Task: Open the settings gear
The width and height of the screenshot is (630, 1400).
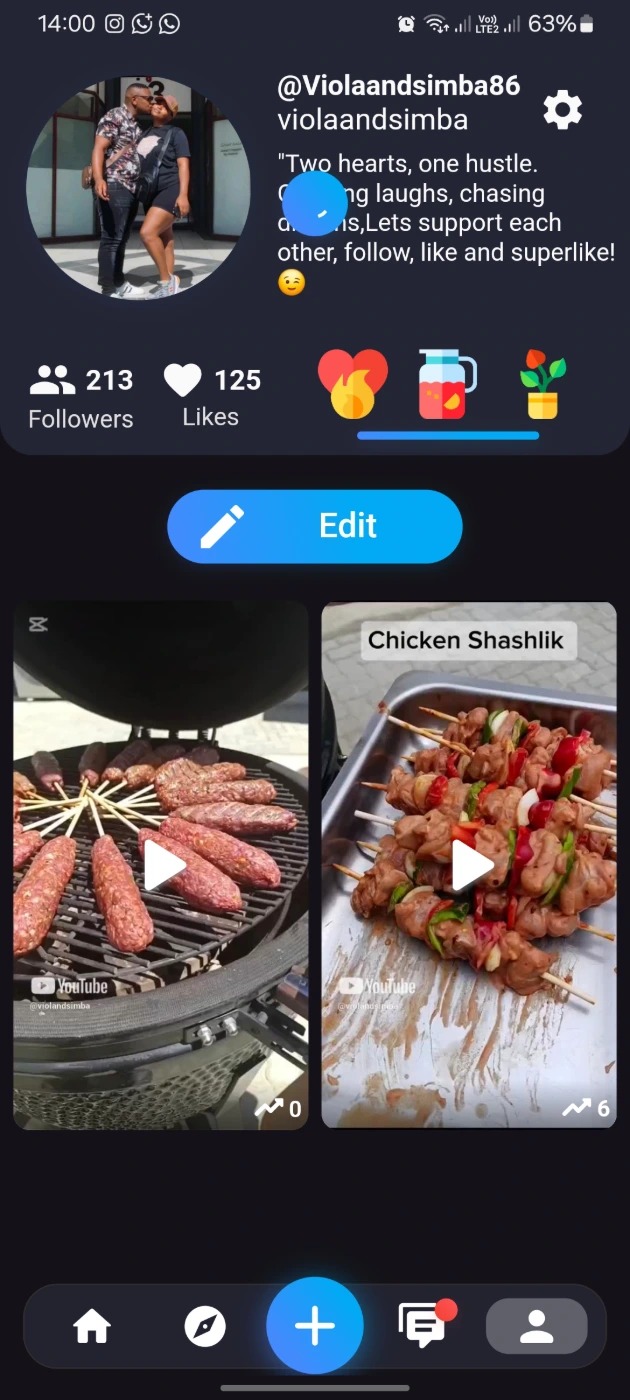Action: click(562, 109)
